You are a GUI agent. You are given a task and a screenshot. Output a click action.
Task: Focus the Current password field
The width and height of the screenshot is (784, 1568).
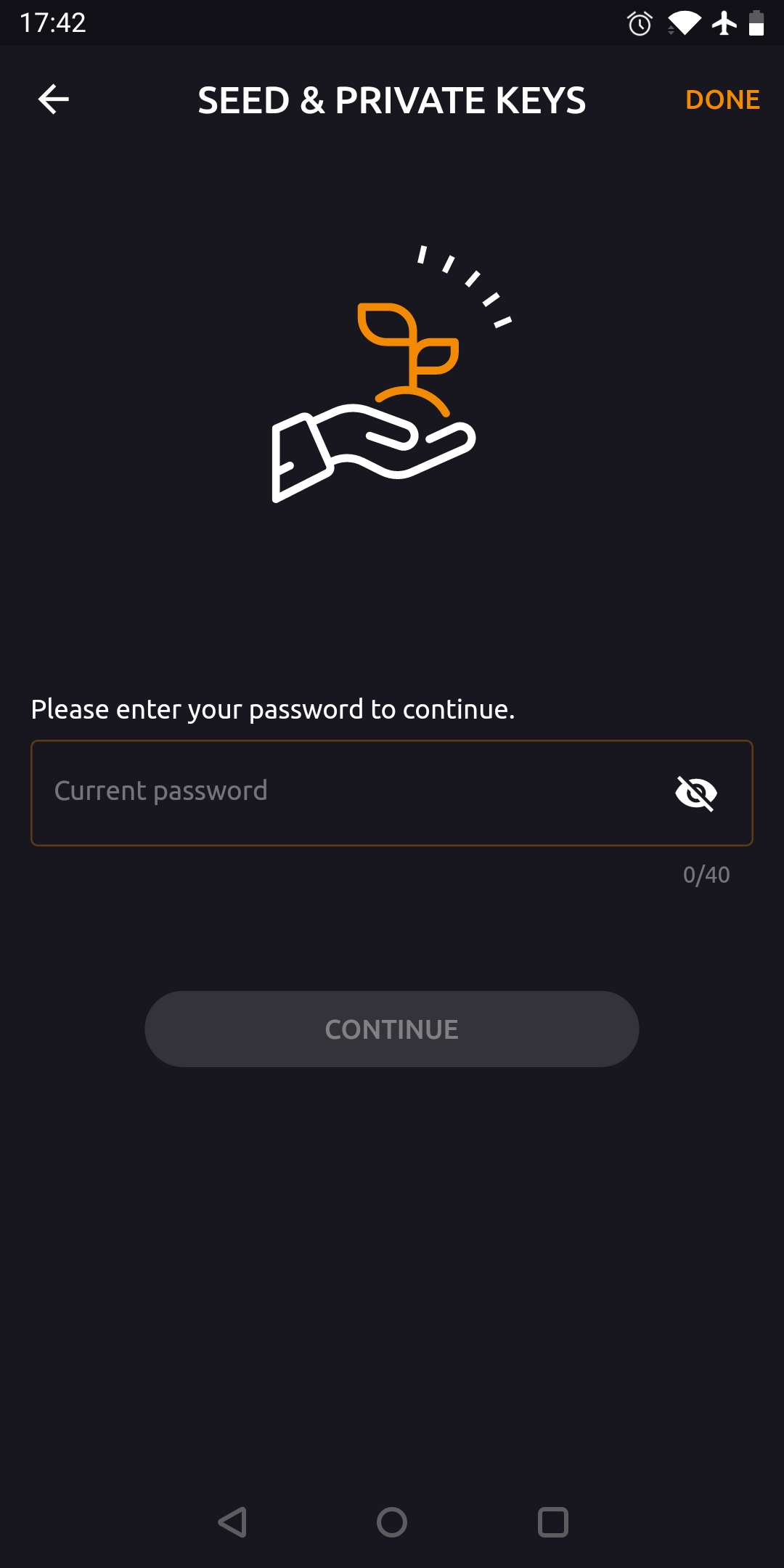point(348,792)
